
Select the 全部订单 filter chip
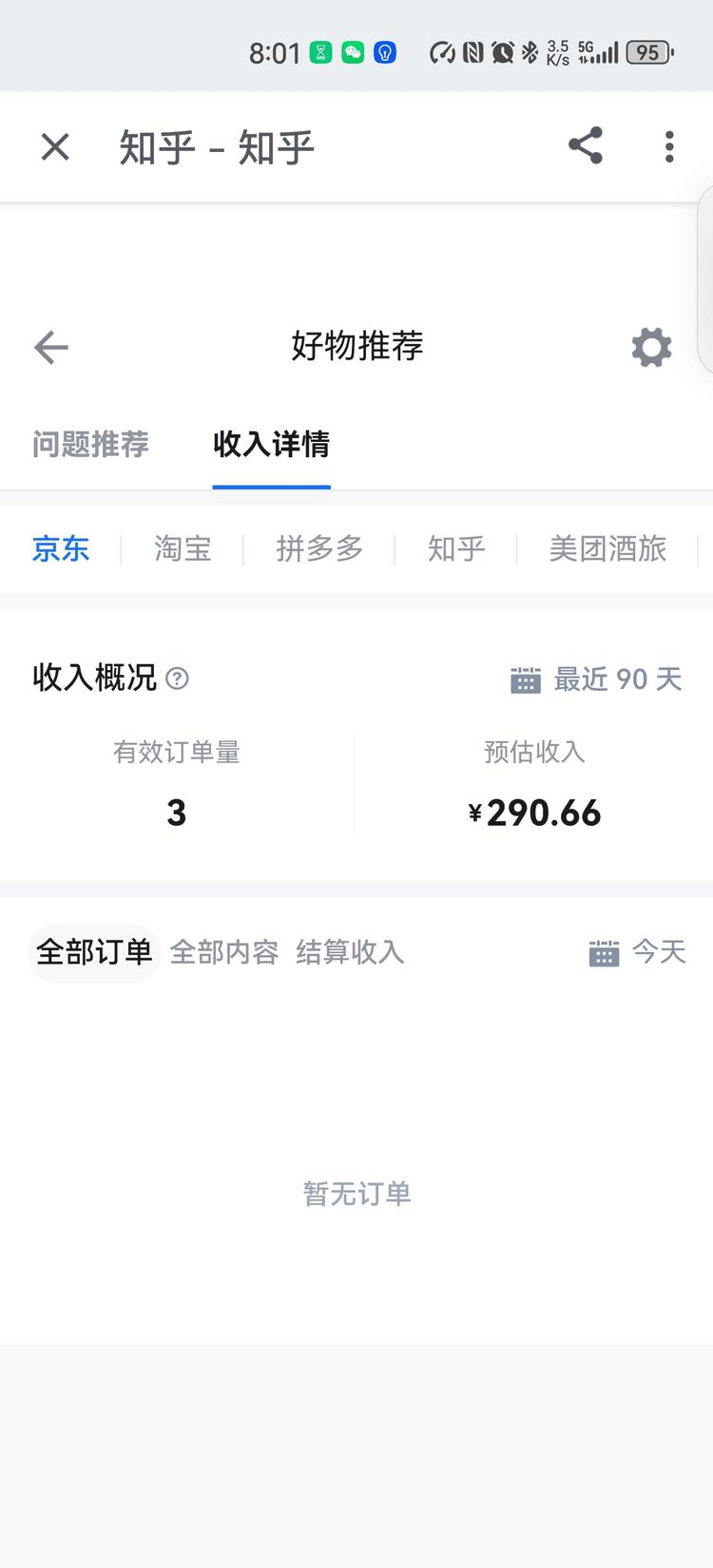click(93, 952)
